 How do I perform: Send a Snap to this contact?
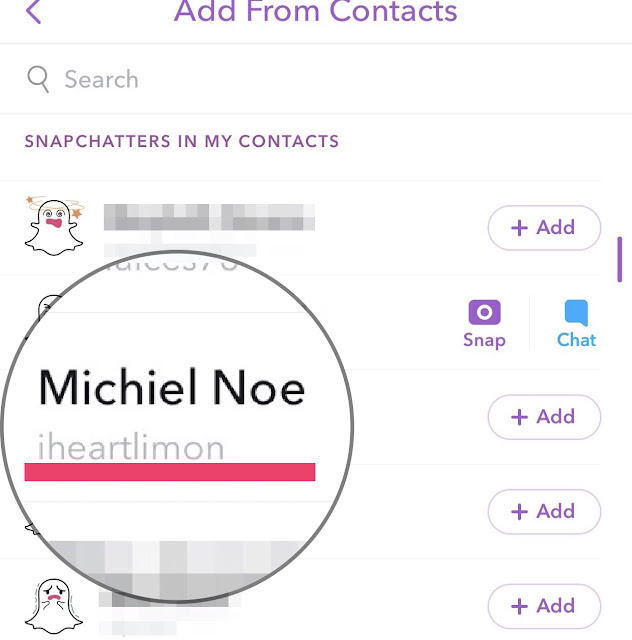484,323
